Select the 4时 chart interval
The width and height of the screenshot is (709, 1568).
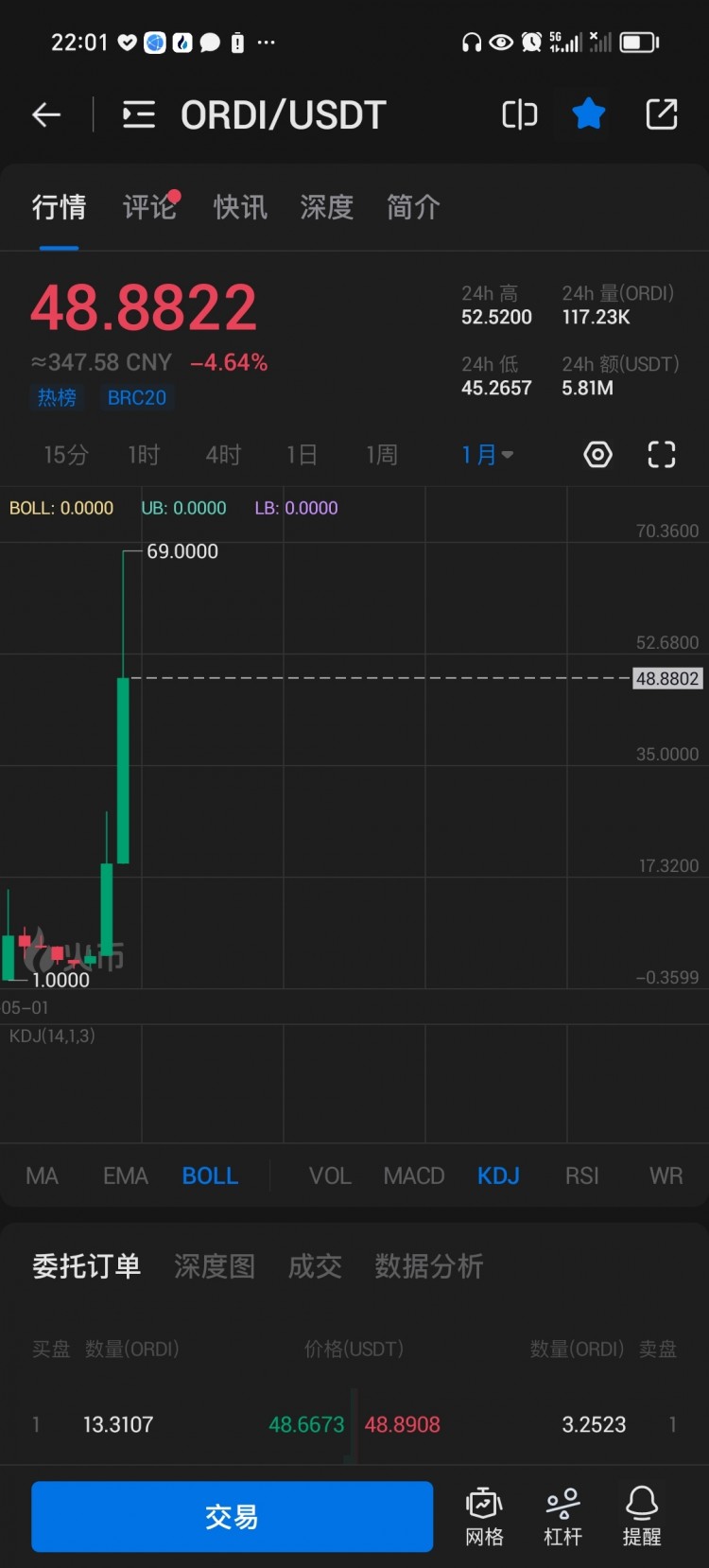[223, 455]
